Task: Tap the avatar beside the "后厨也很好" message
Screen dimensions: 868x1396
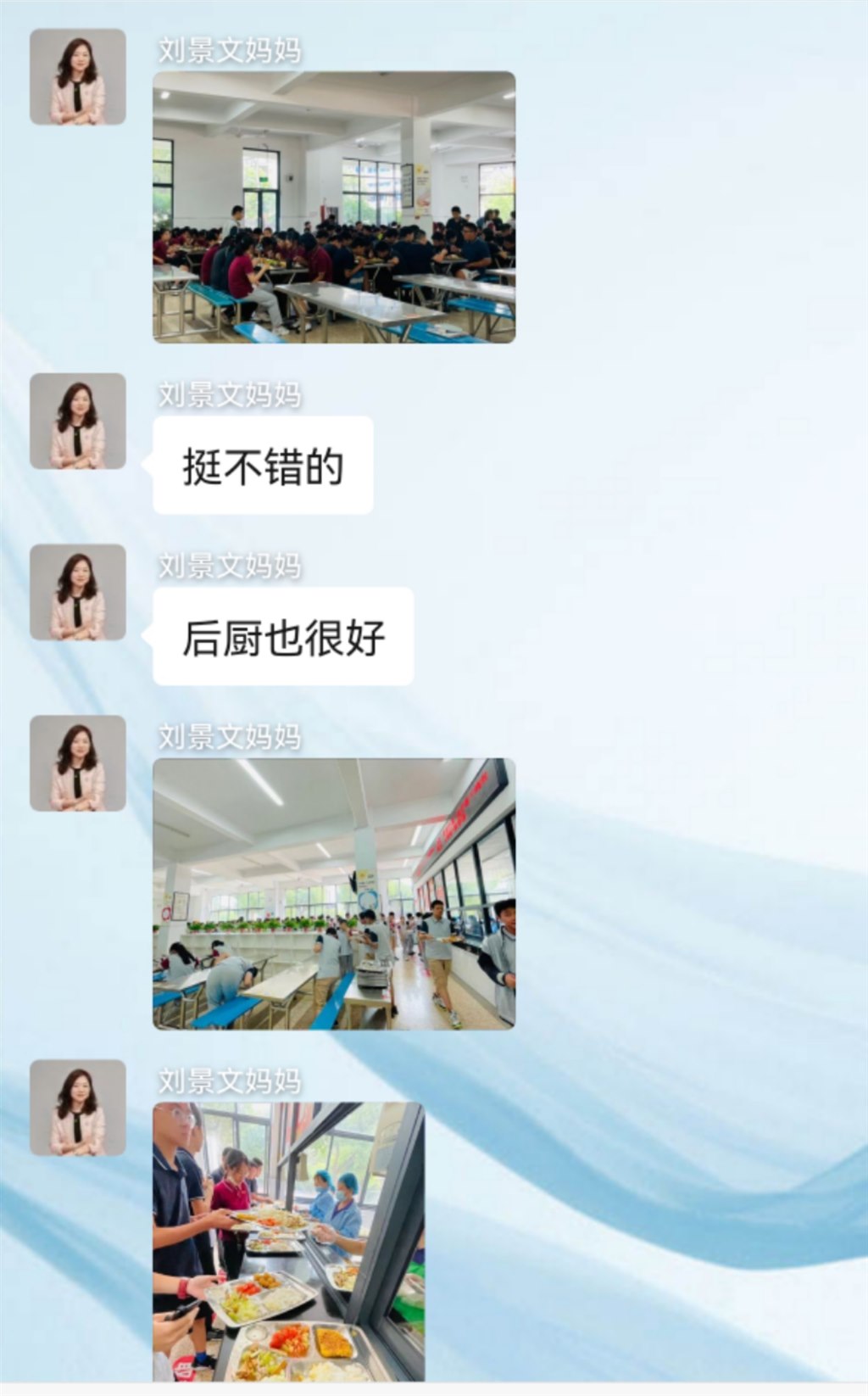Action: (78, 592)
